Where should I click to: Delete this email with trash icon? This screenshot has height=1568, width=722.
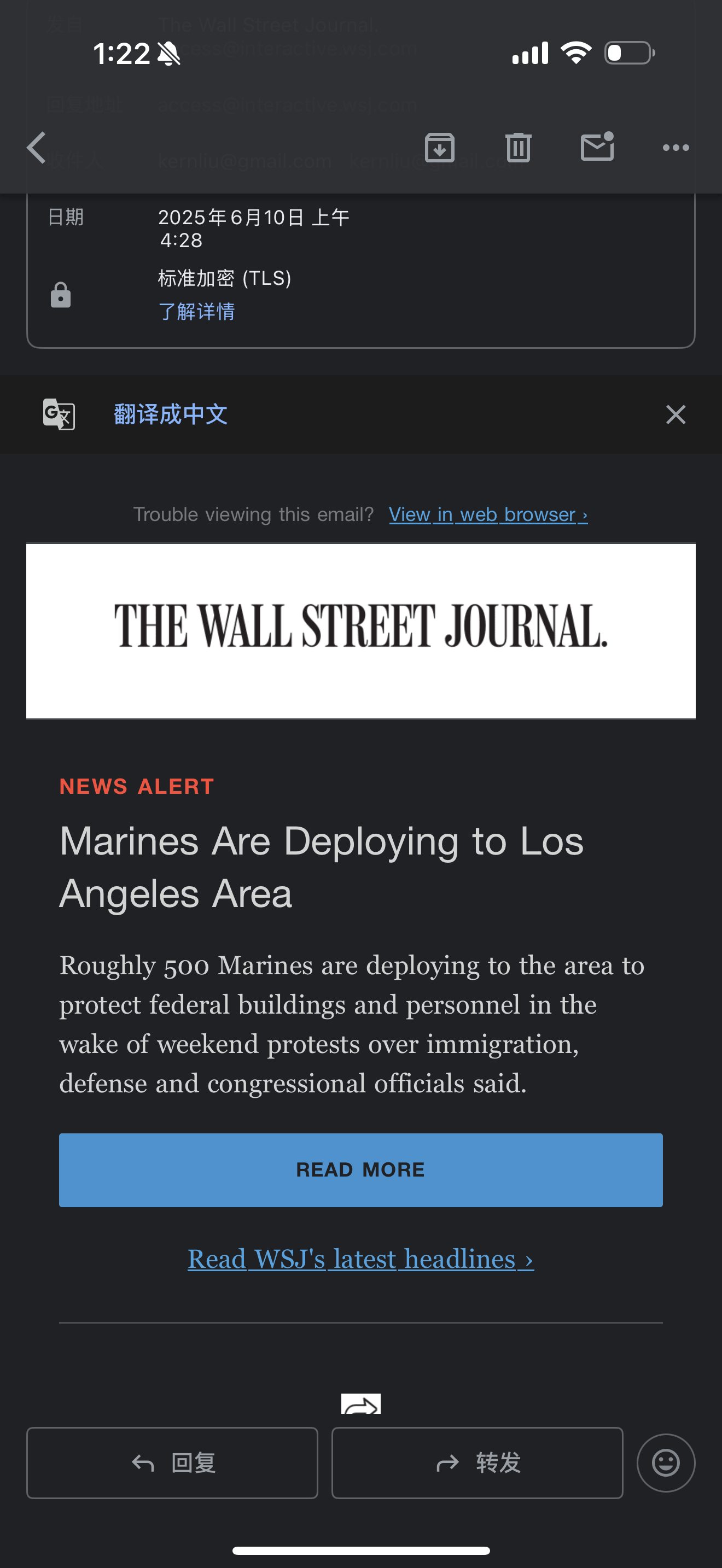pos(518,147)
